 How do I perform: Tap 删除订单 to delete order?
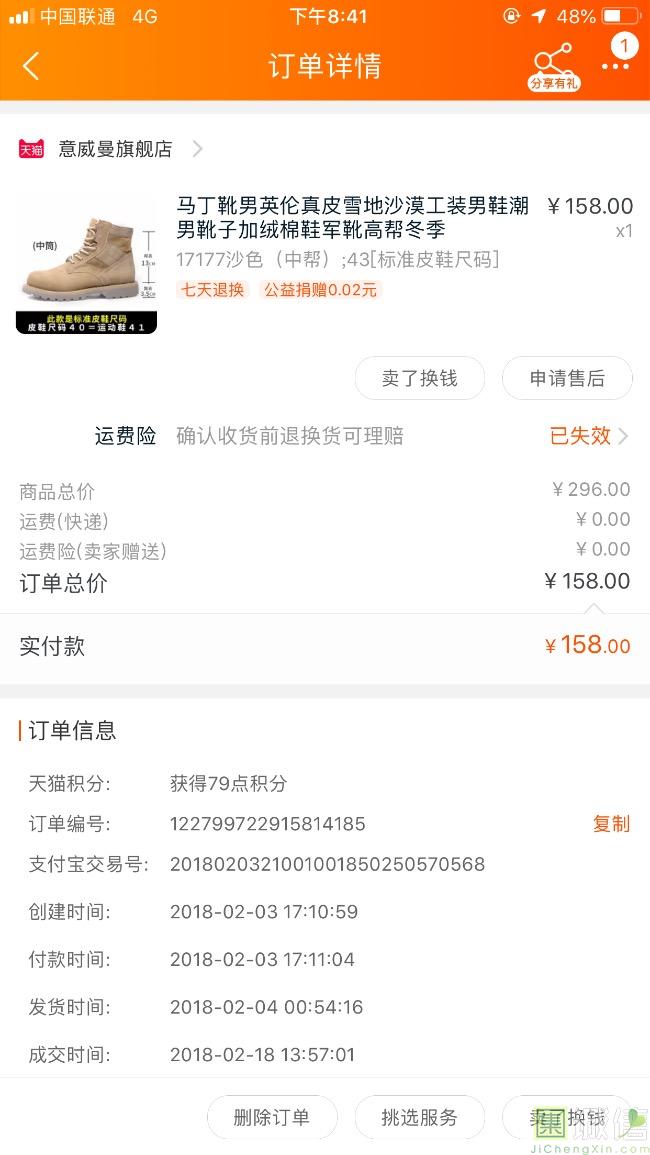(x=272, y=1117)
